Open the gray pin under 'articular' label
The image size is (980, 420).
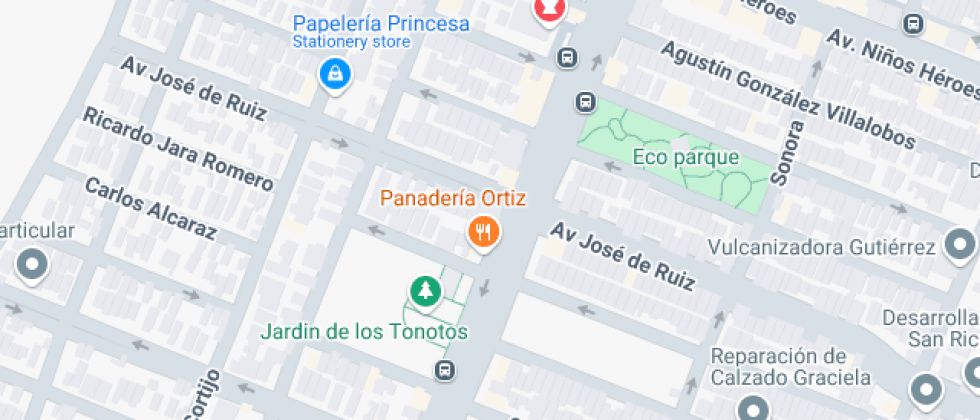(x=32, y=264)
